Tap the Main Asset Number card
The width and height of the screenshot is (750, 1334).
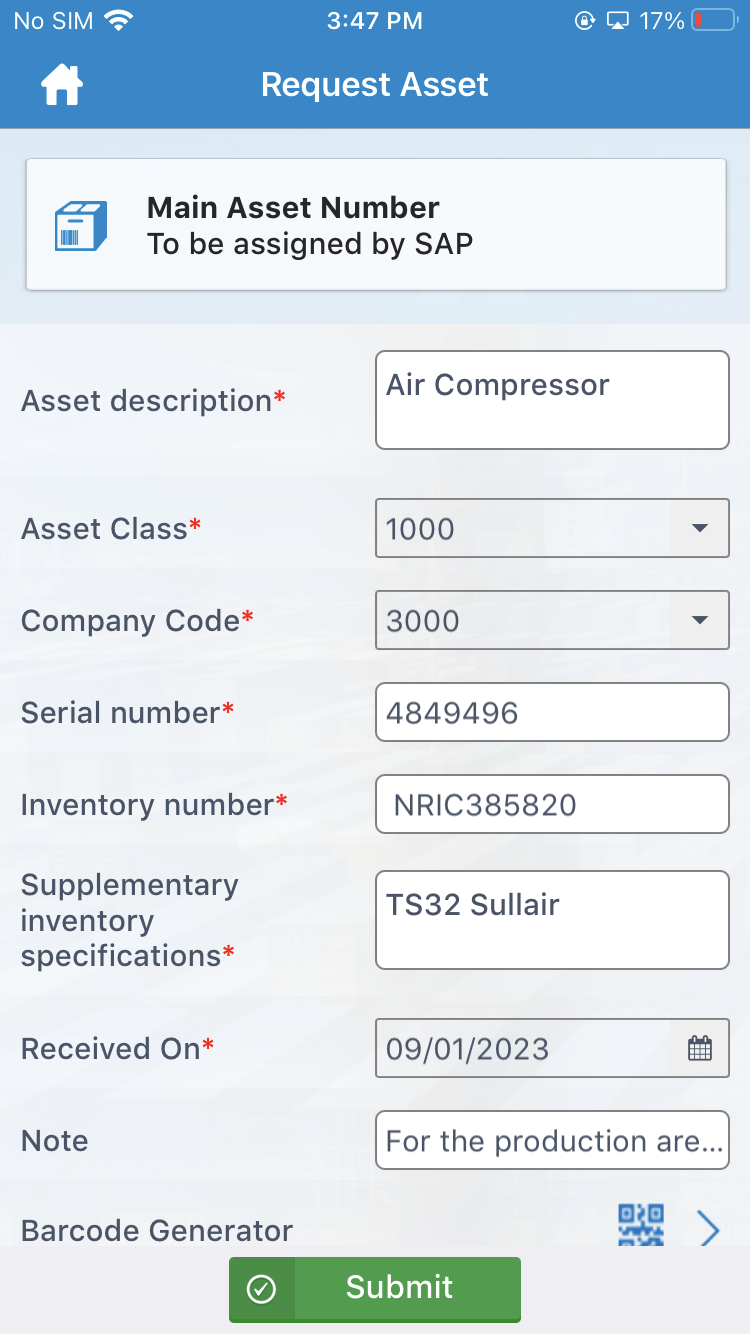[375, 224]
